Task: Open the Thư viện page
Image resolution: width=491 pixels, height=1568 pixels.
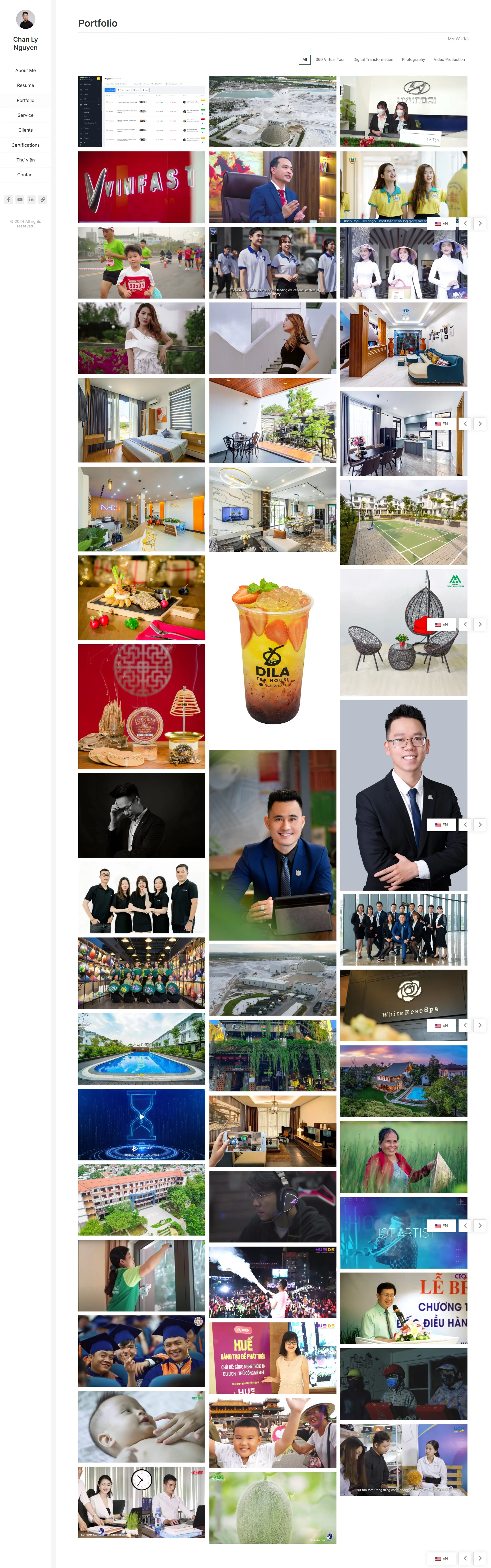Action: tap(26, 160)
